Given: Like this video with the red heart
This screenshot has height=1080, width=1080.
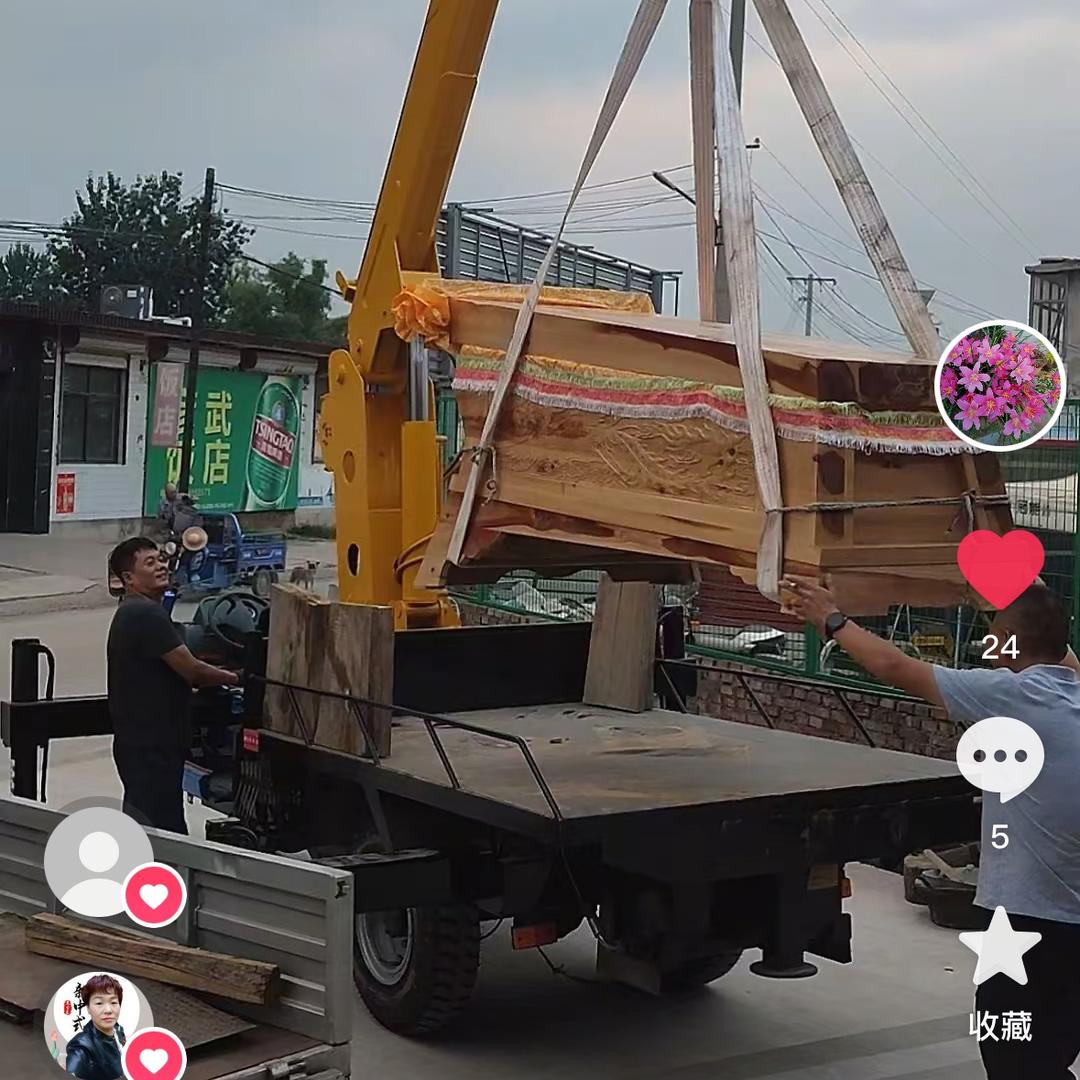Looking at the screenshot, I should point(1000,567).
